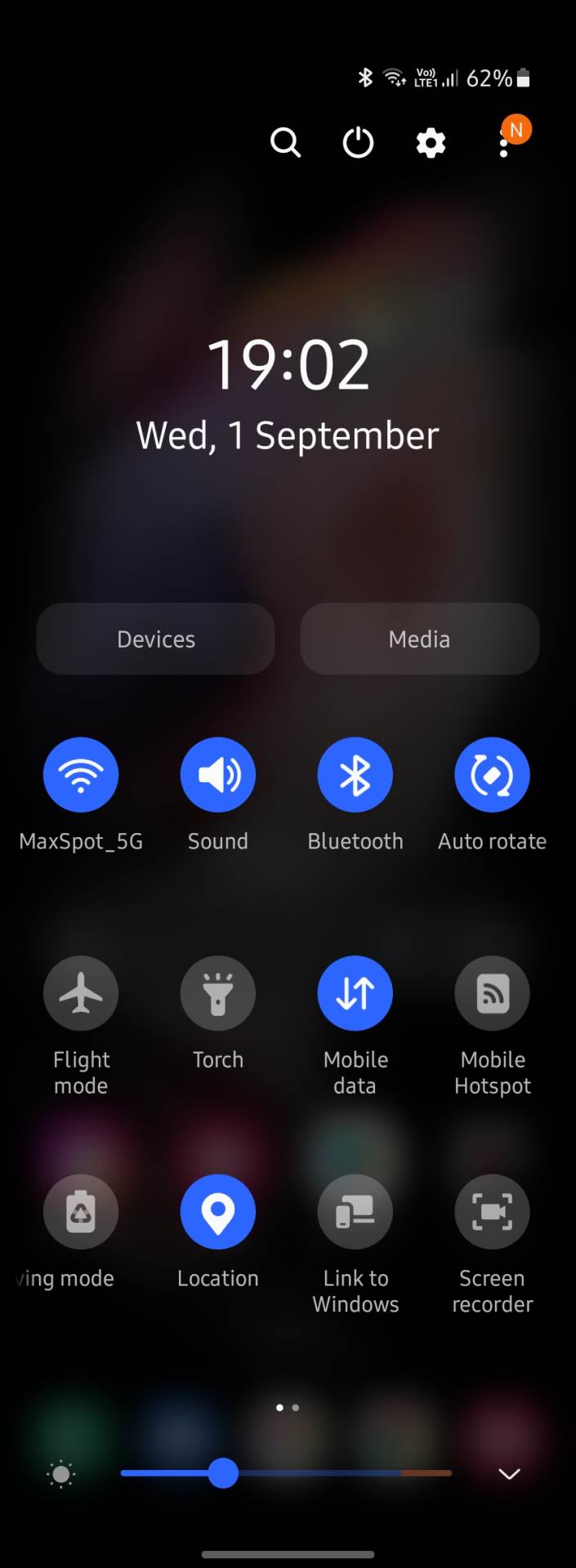
Task: Disable Bluetooth
Action: click(x=355, y=774)
